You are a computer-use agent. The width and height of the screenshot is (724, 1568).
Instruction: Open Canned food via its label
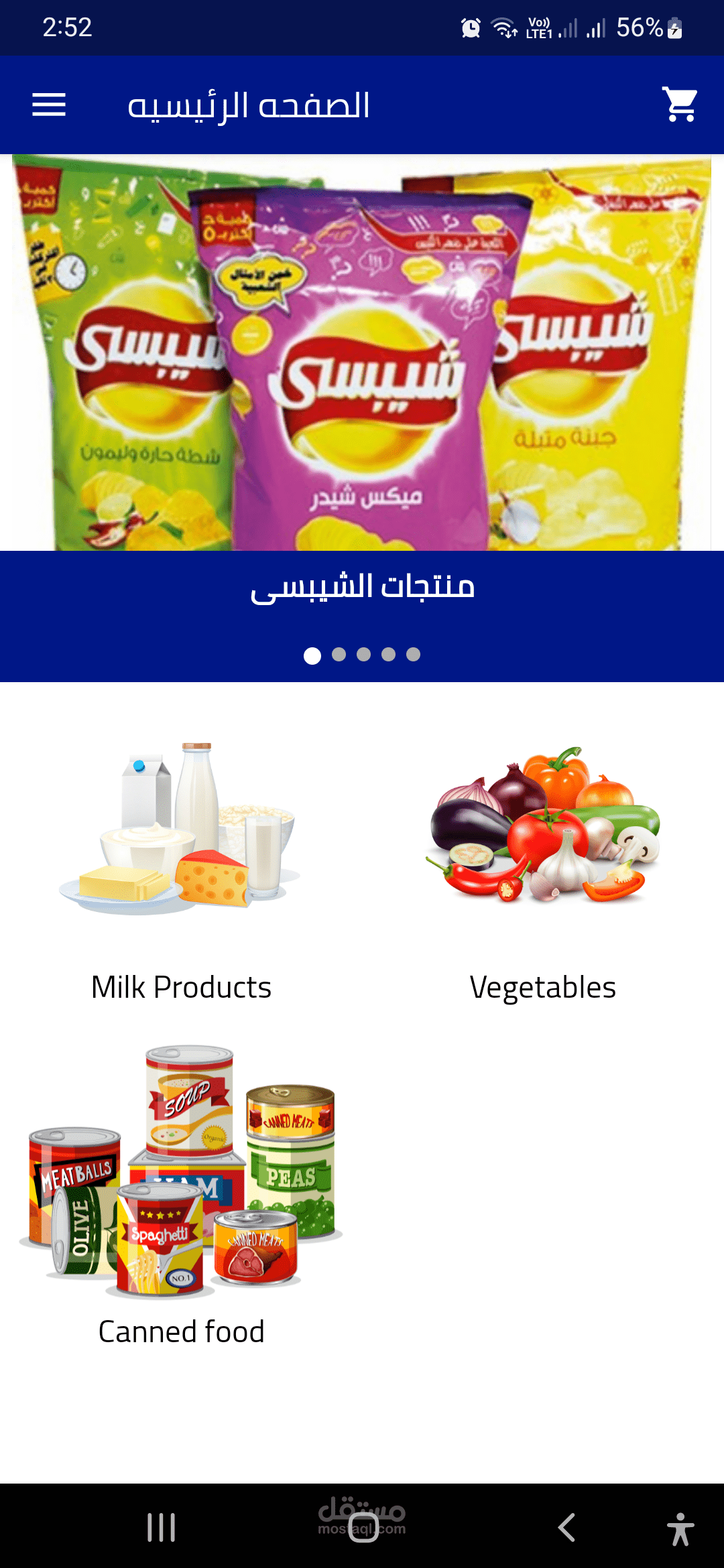click(181, 1330)
